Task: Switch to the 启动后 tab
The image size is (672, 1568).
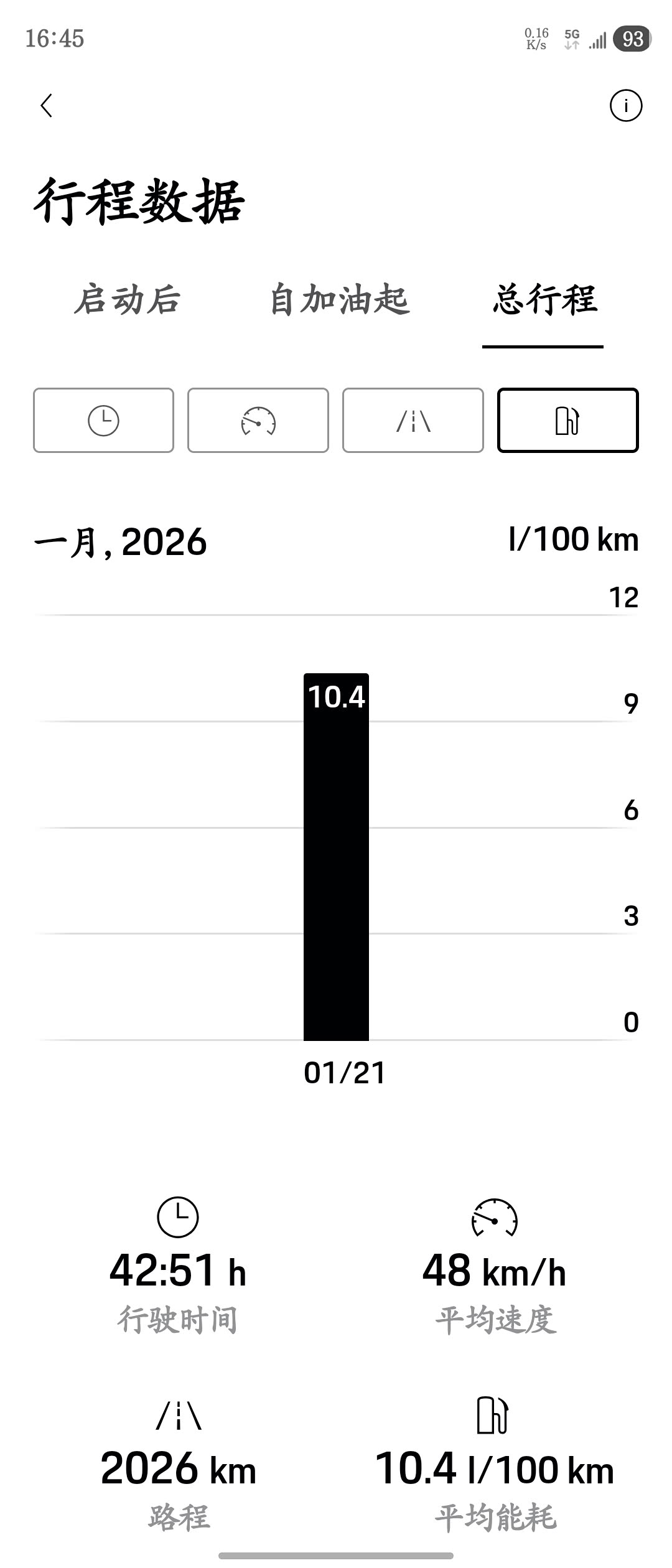Action: pyautogui.click(x=128, y=300)
